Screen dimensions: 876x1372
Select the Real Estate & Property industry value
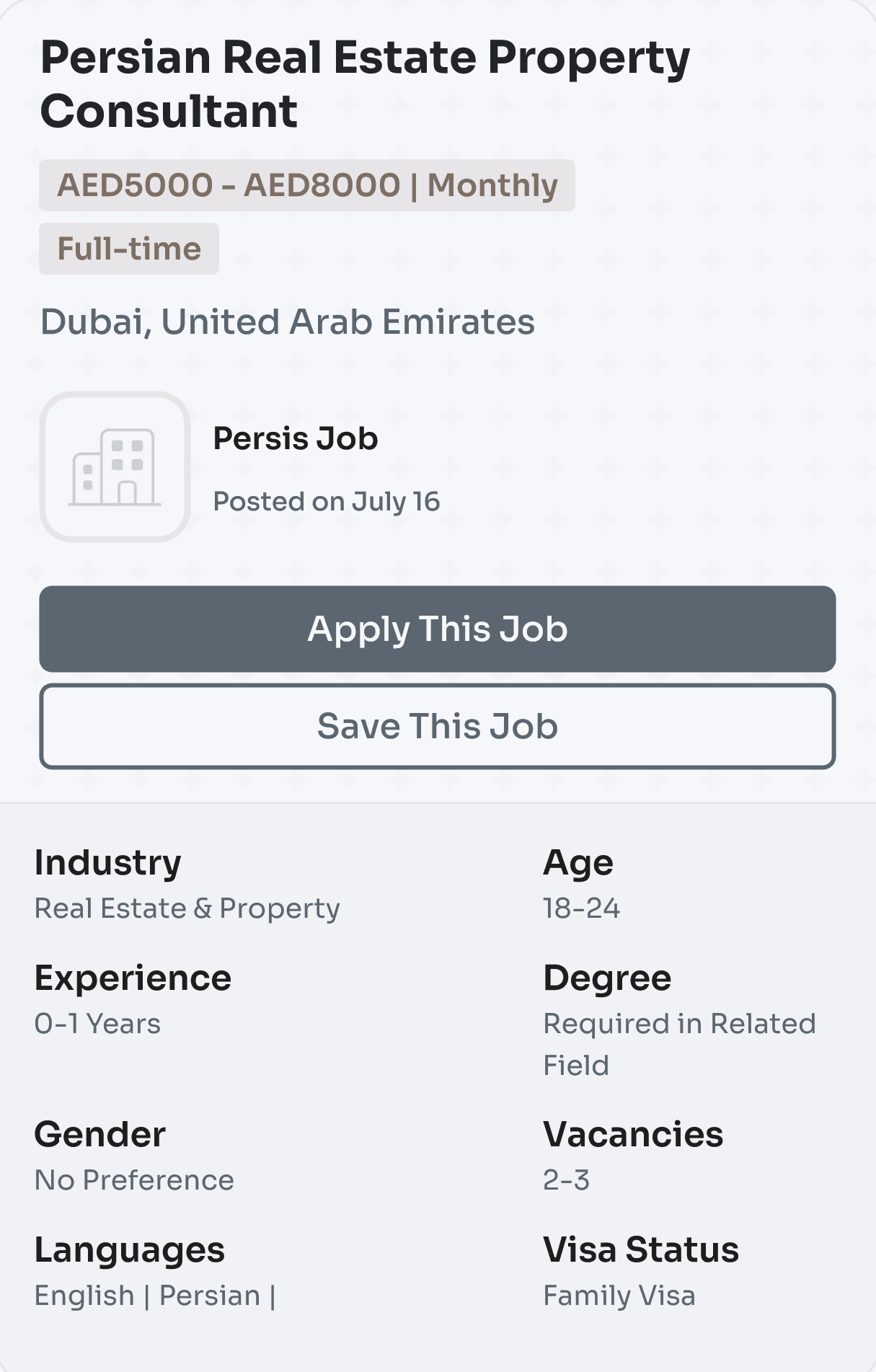[187, 908]
